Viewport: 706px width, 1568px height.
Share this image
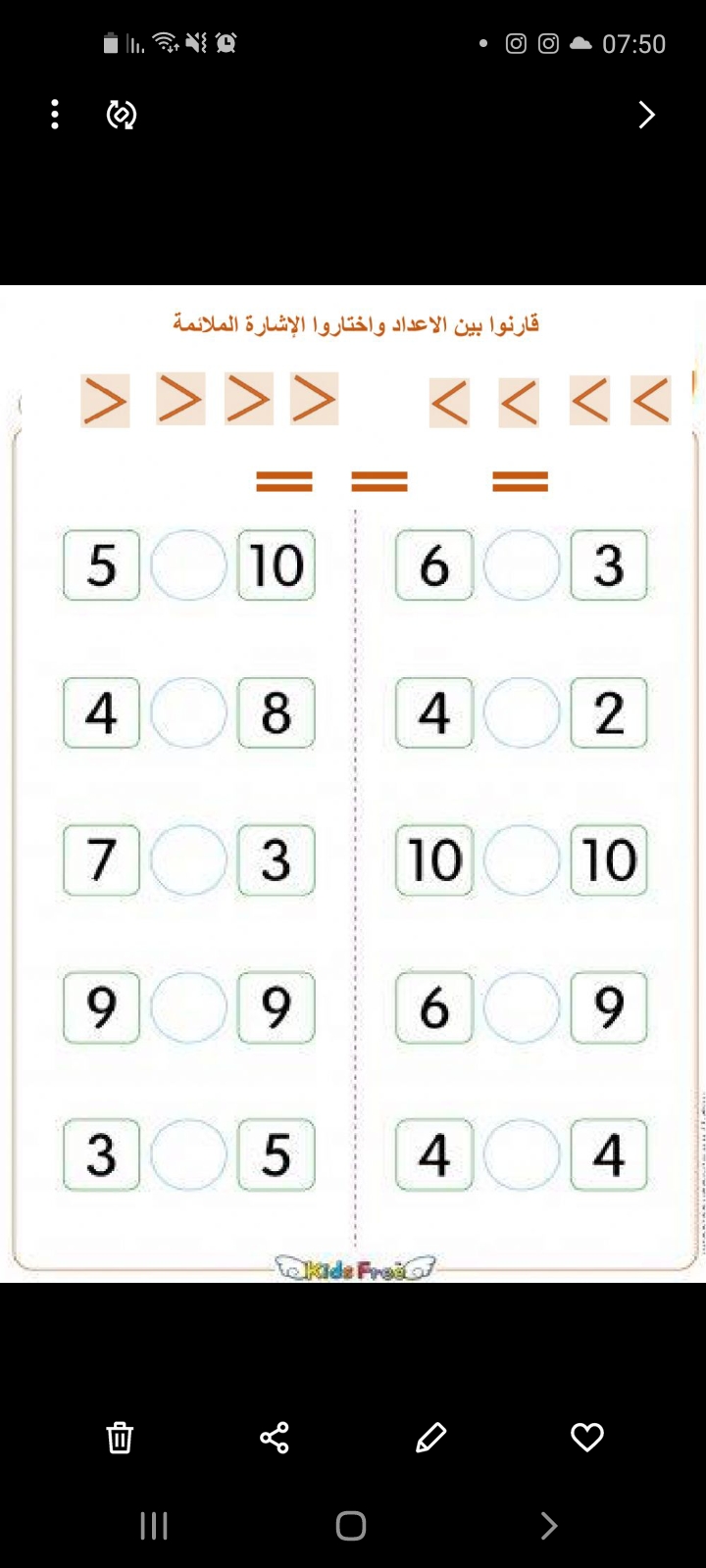click(x=275, y=1438)
